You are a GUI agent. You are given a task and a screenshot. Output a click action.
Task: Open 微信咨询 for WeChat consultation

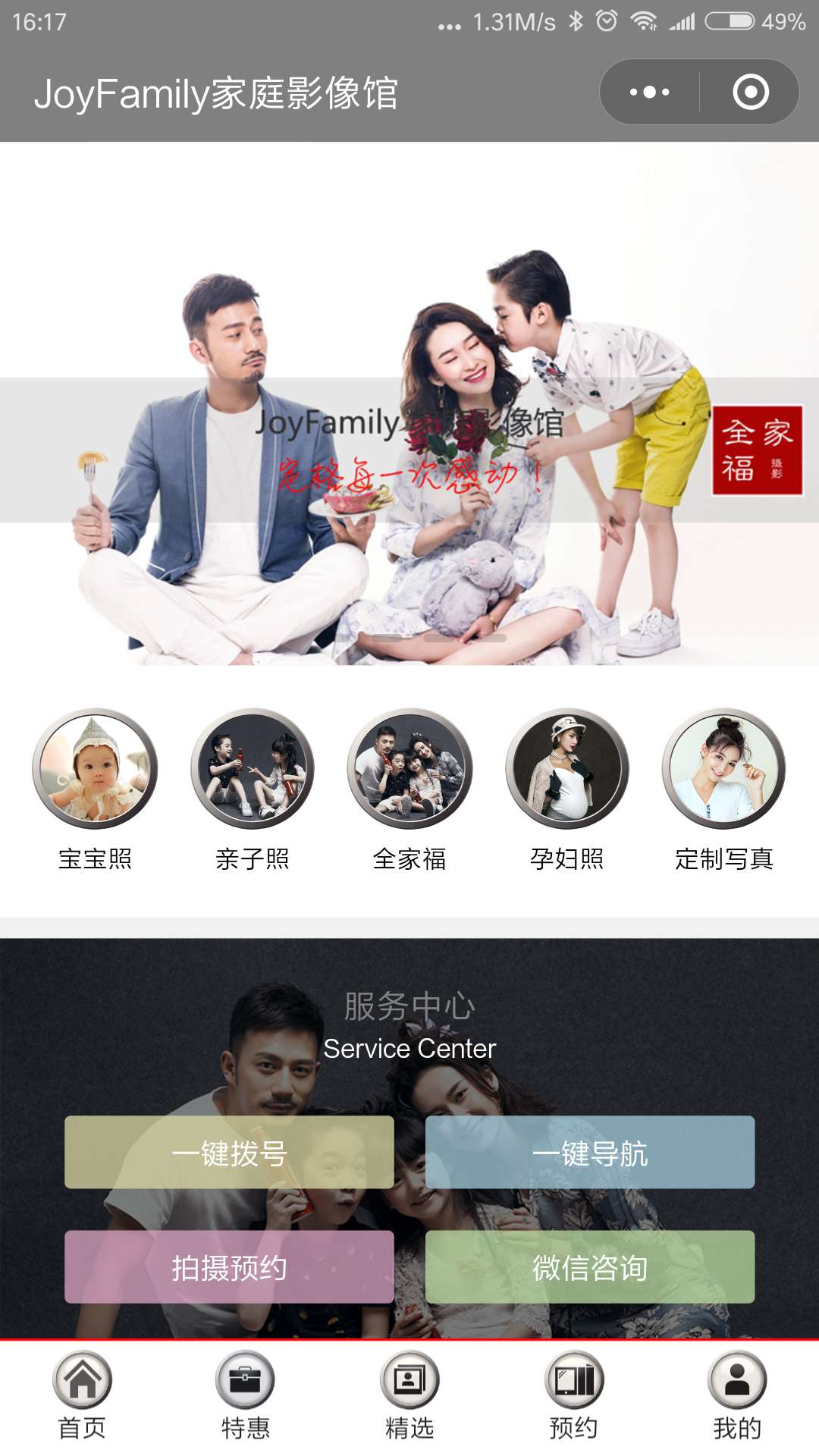point(590,1266)
